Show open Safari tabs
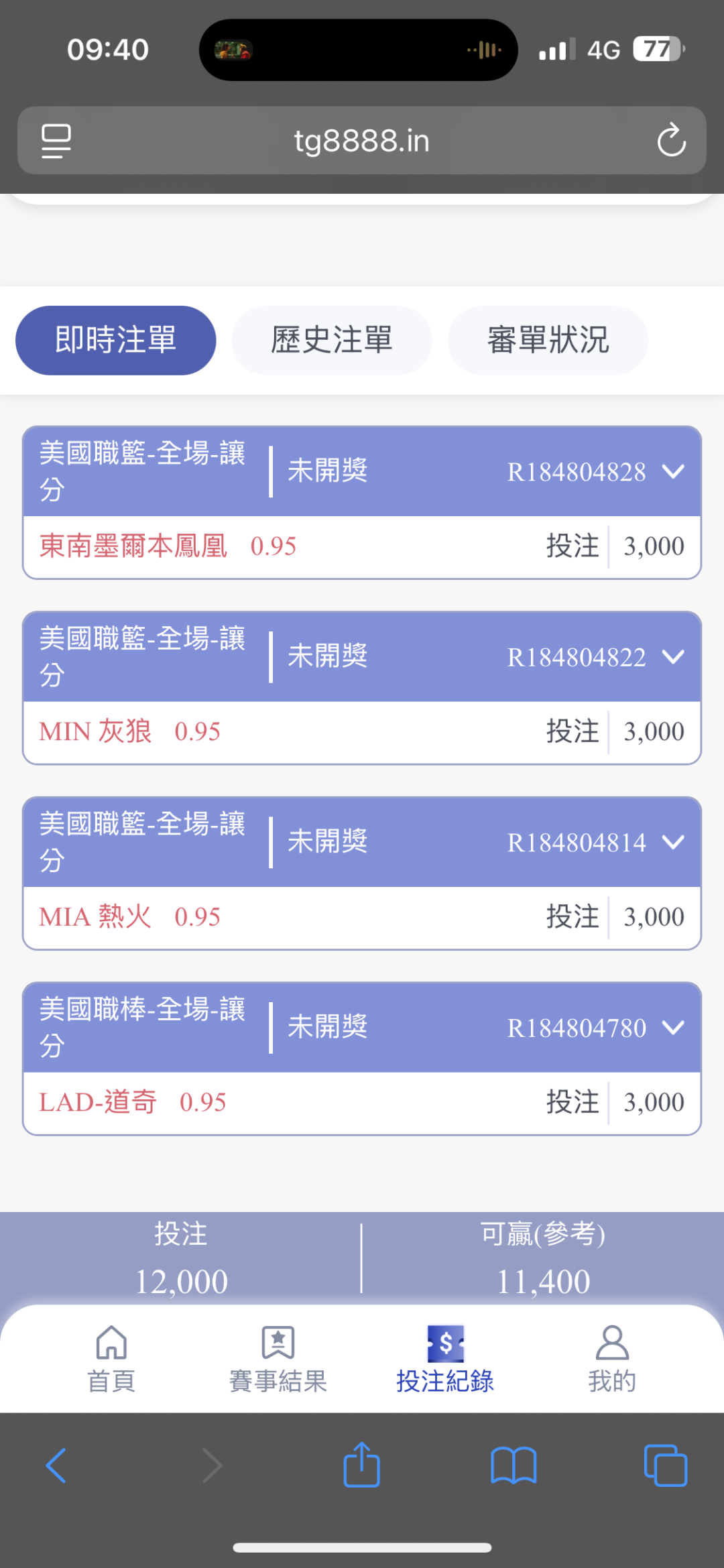724x1568 pixels. [x=665, y=1465]
